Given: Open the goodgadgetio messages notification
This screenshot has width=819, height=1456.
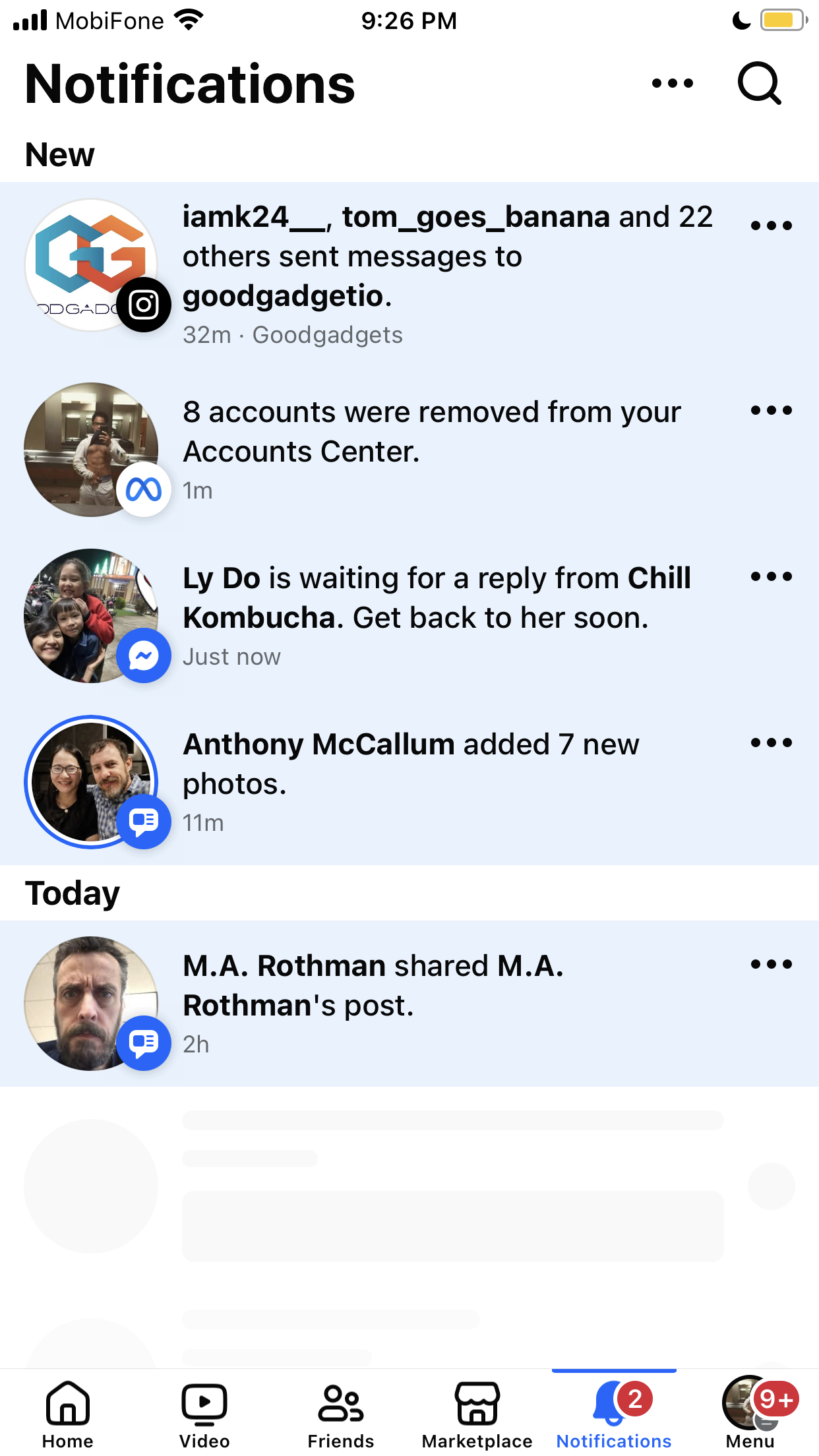Looking at the screenshot, I should point(409,274).
